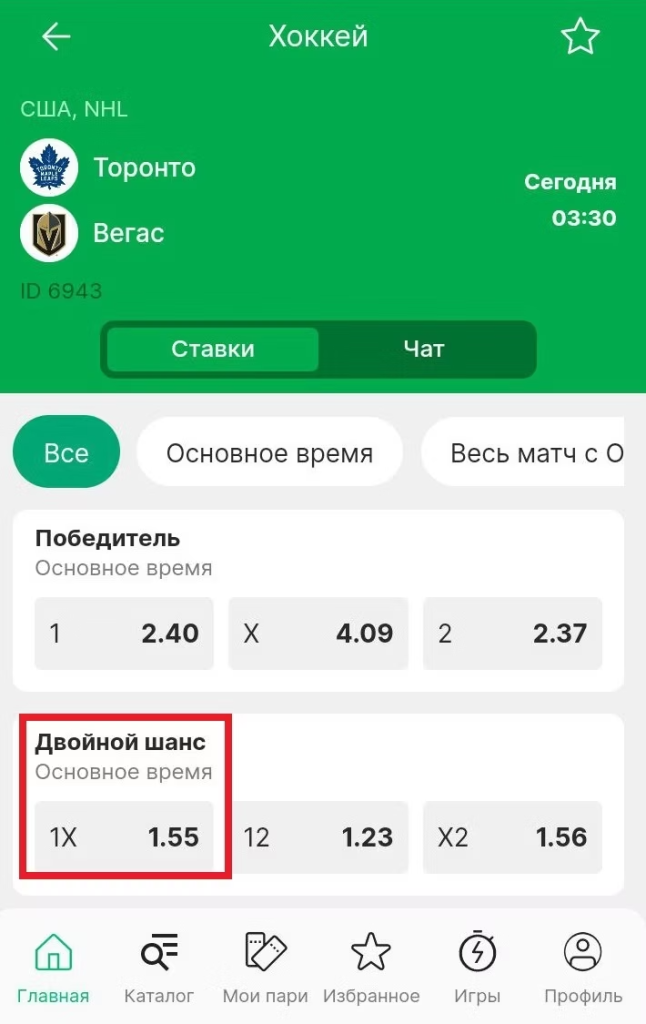
Task: Bet on Победитель 1 at 2.40
Action: click(124, 633)
